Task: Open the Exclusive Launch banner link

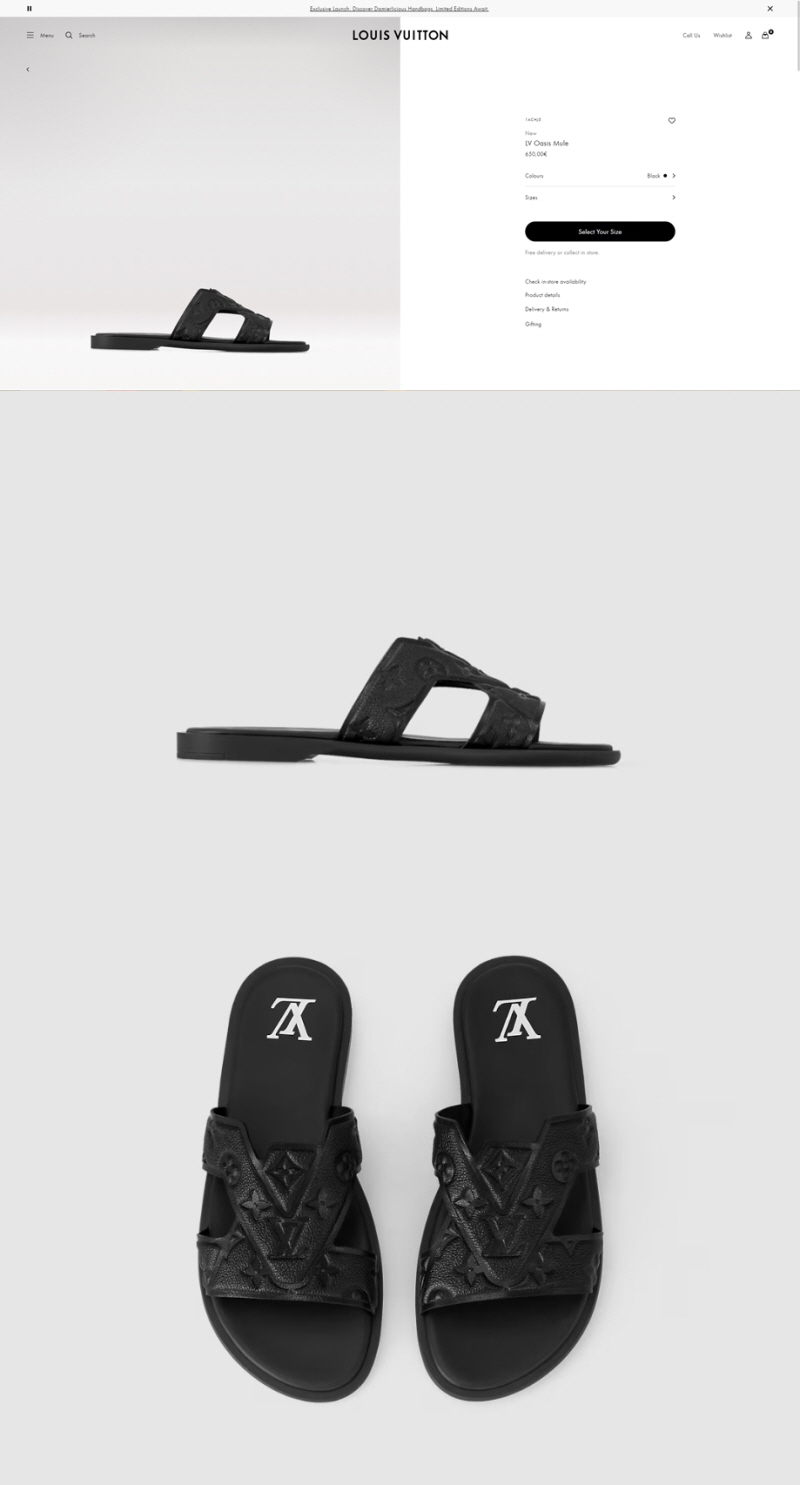Action: coord(399,8)
